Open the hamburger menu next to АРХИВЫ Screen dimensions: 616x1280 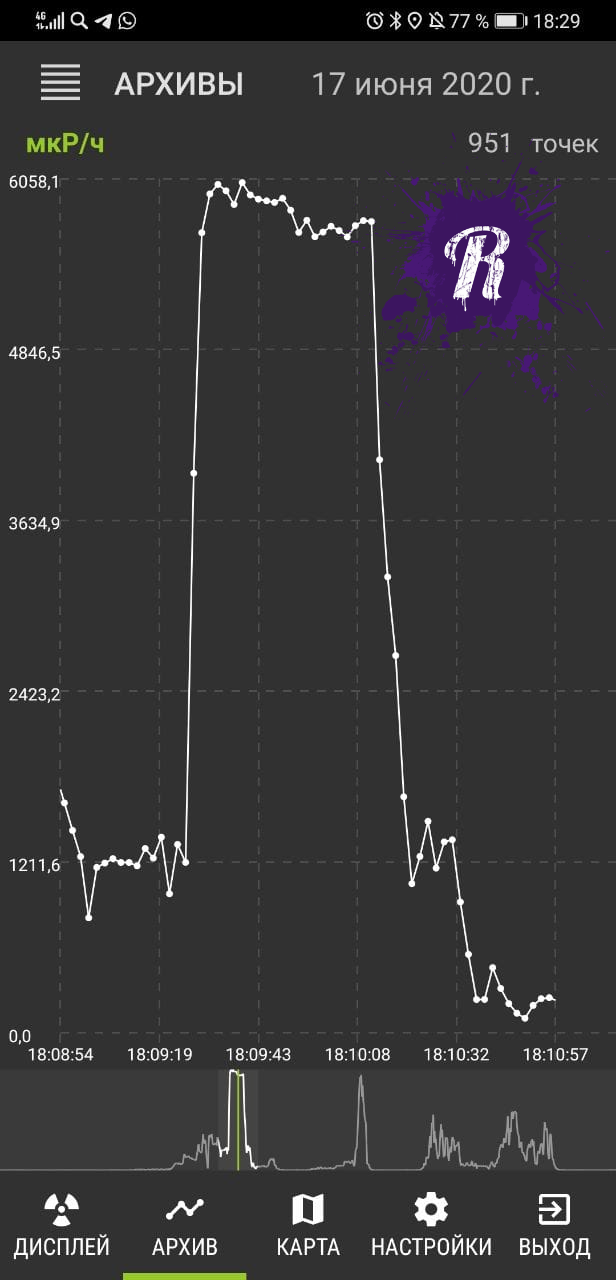click(60, 83)
